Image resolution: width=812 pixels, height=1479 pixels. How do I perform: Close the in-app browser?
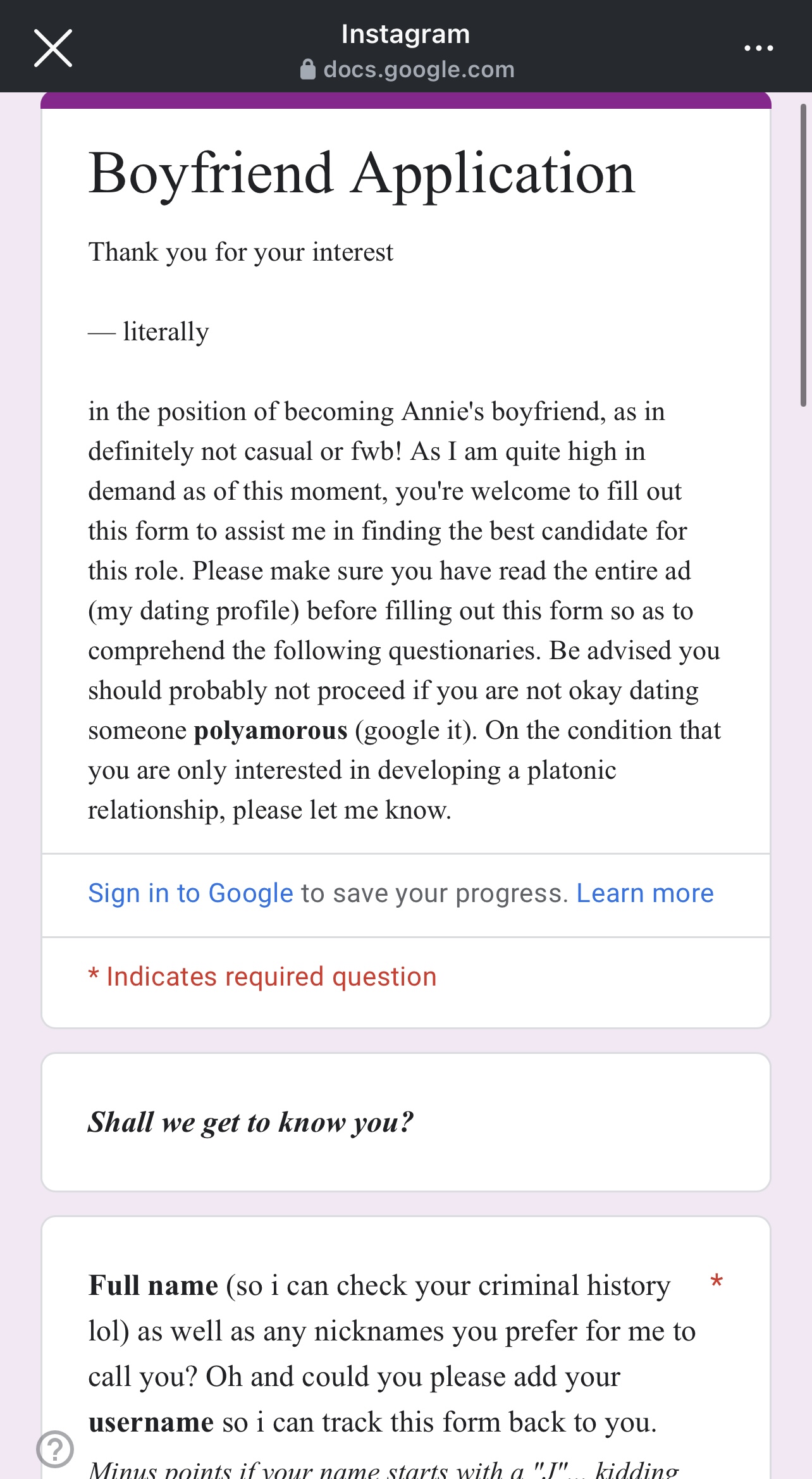pyautogui.click(x=53, y=48)
